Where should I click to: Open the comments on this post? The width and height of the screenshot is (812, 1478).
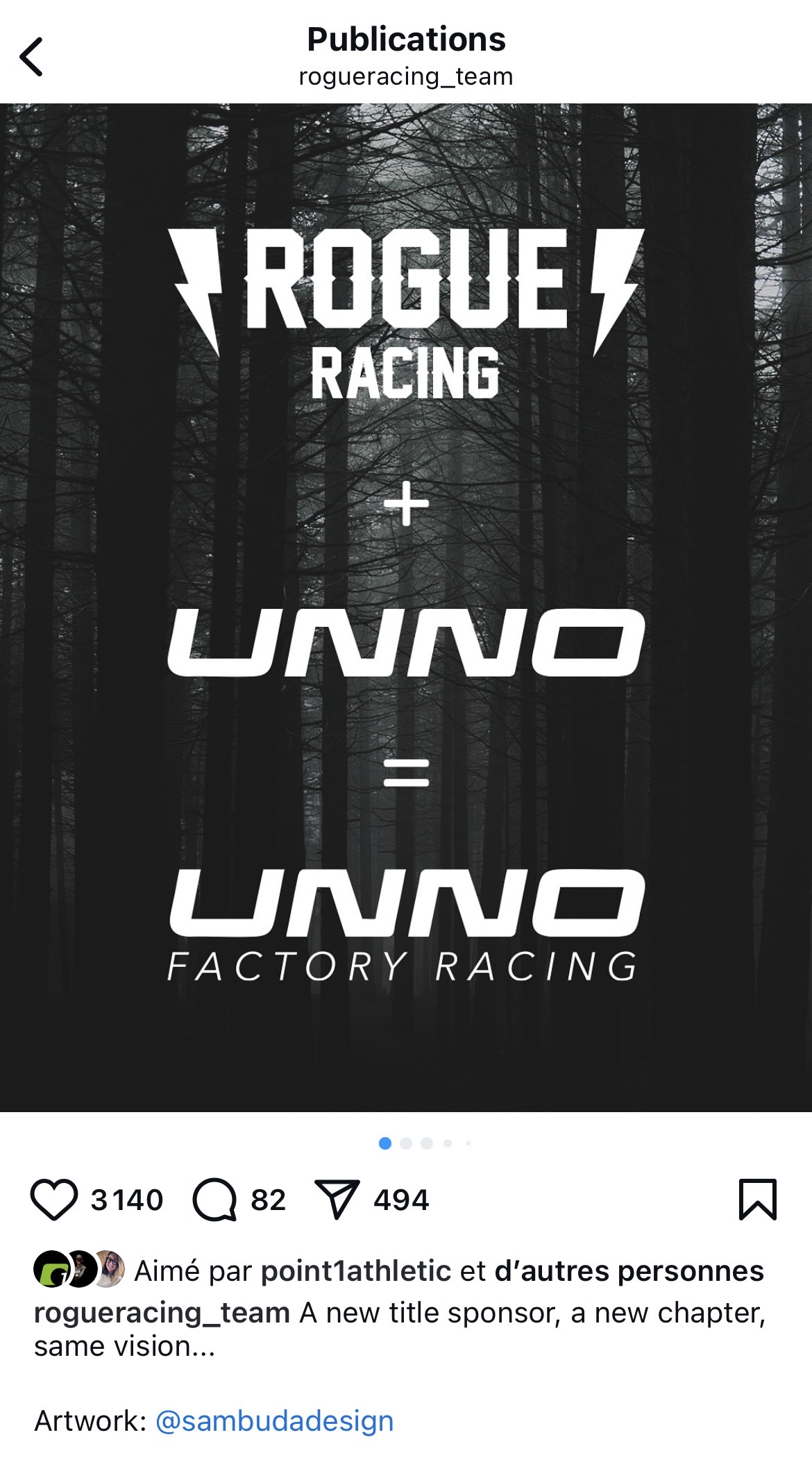pos(214,1200)
